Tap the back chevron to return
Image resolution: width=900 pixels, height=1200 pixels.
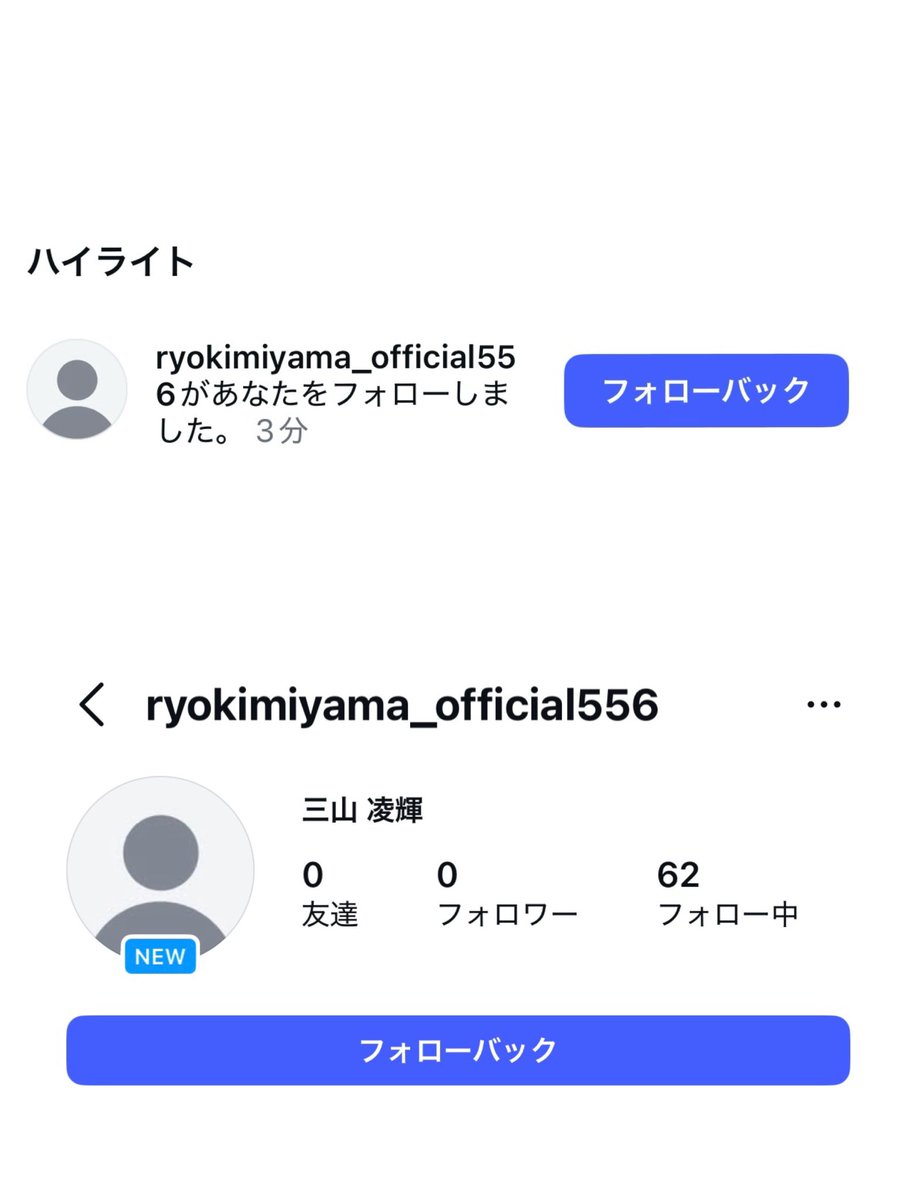tap(93, 703)
